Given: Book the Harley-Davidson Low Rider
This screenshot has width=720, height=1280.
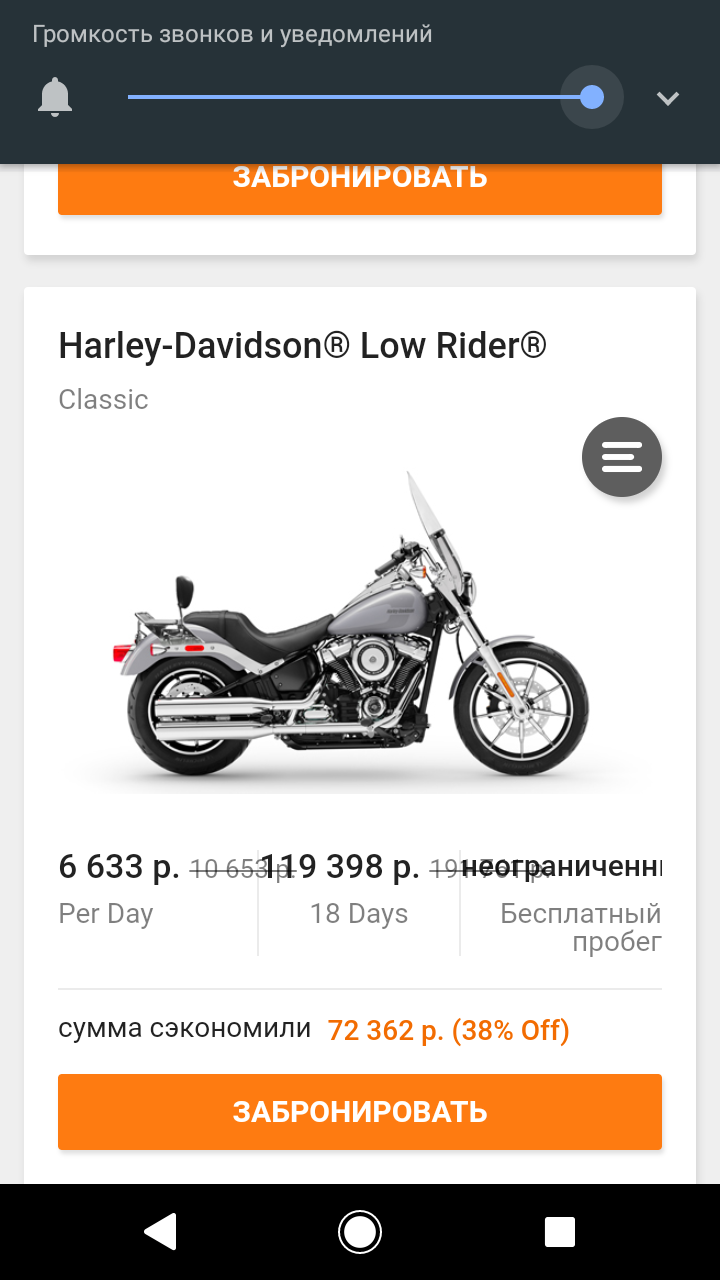Looking at the screenshot, I should 360,1112.
